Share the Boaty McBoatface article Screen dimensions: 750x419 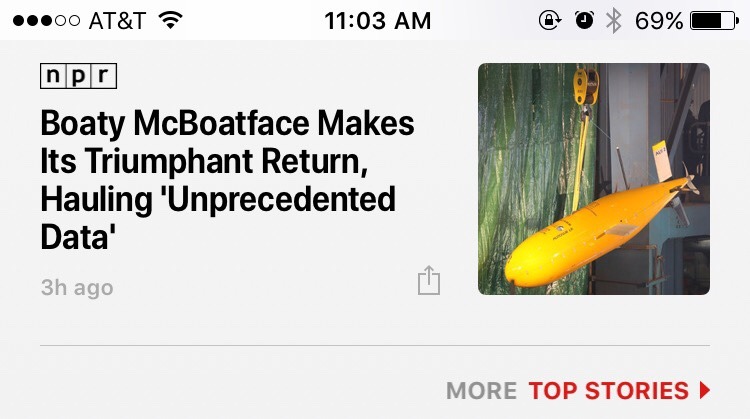tap(428, 281)
